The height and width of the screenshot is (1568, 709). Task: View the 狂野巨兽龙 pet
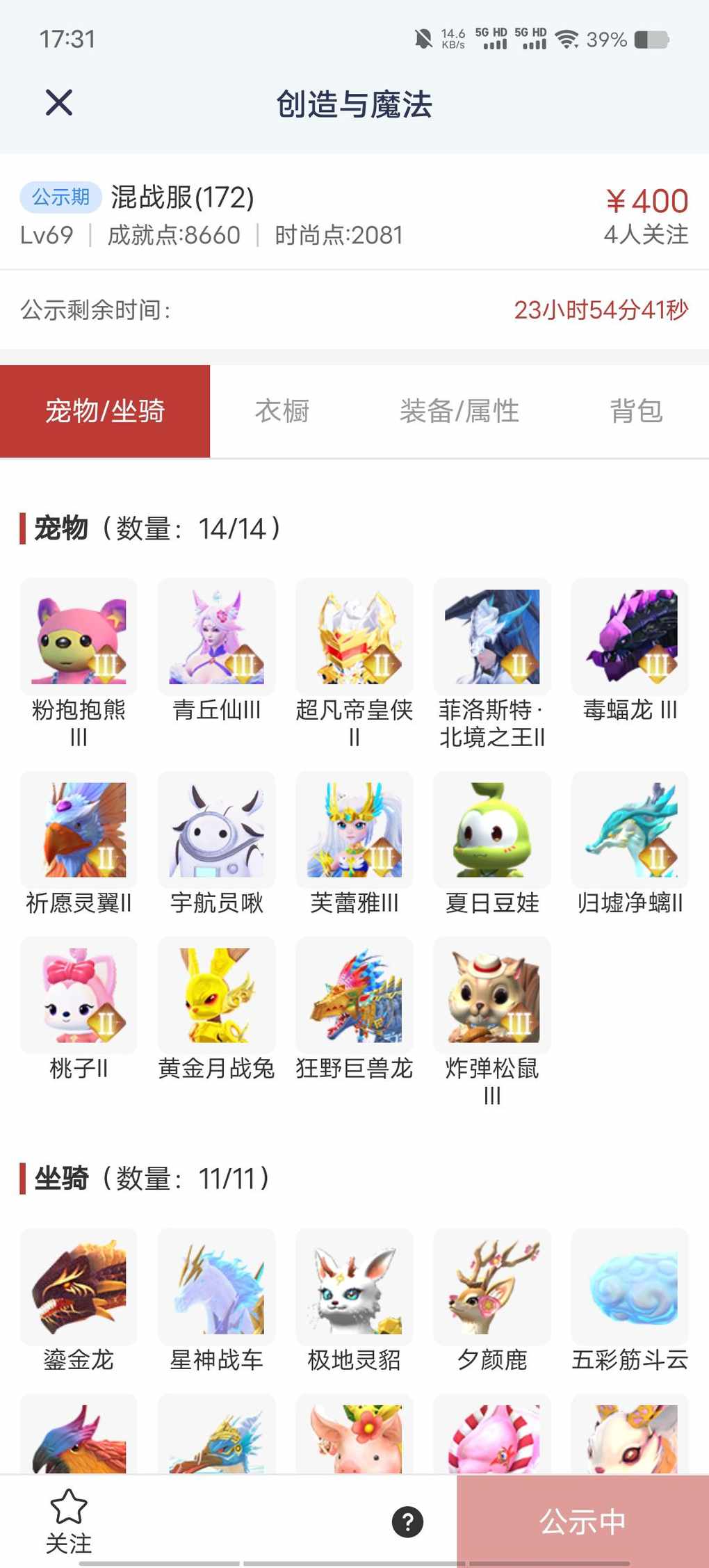coord(354,996)
